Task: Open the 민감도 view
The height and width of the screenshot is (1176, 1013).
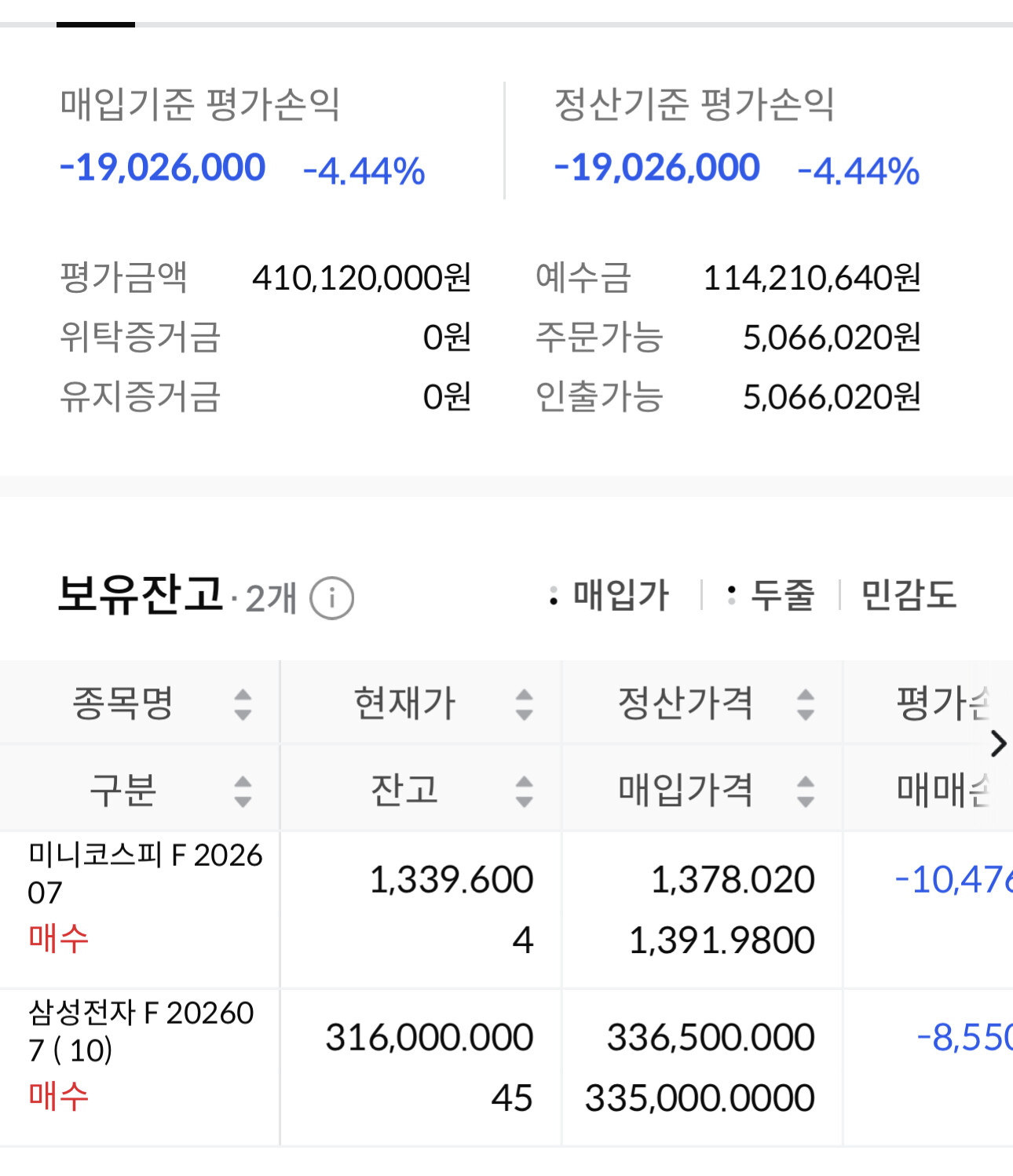Action: (x=909, y=595)
